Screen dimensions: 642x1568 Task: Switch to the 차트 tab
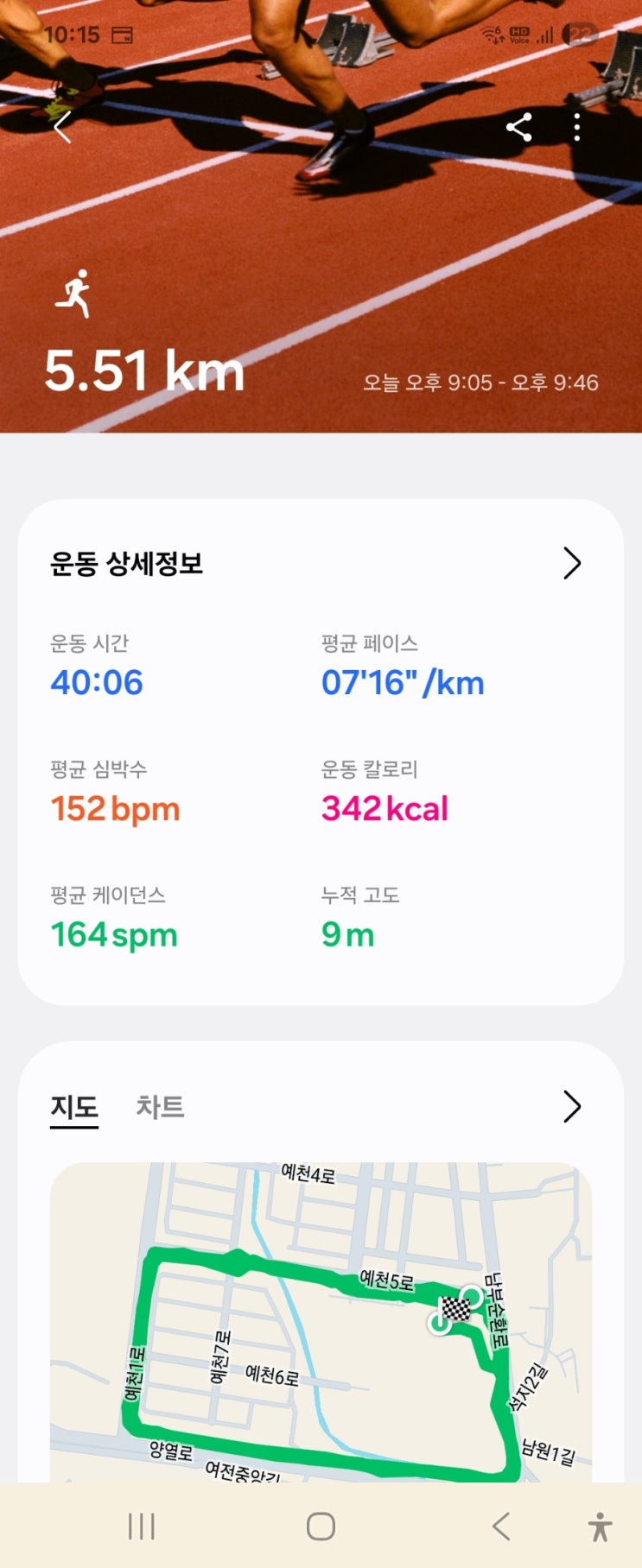[x=160, y=1106]
